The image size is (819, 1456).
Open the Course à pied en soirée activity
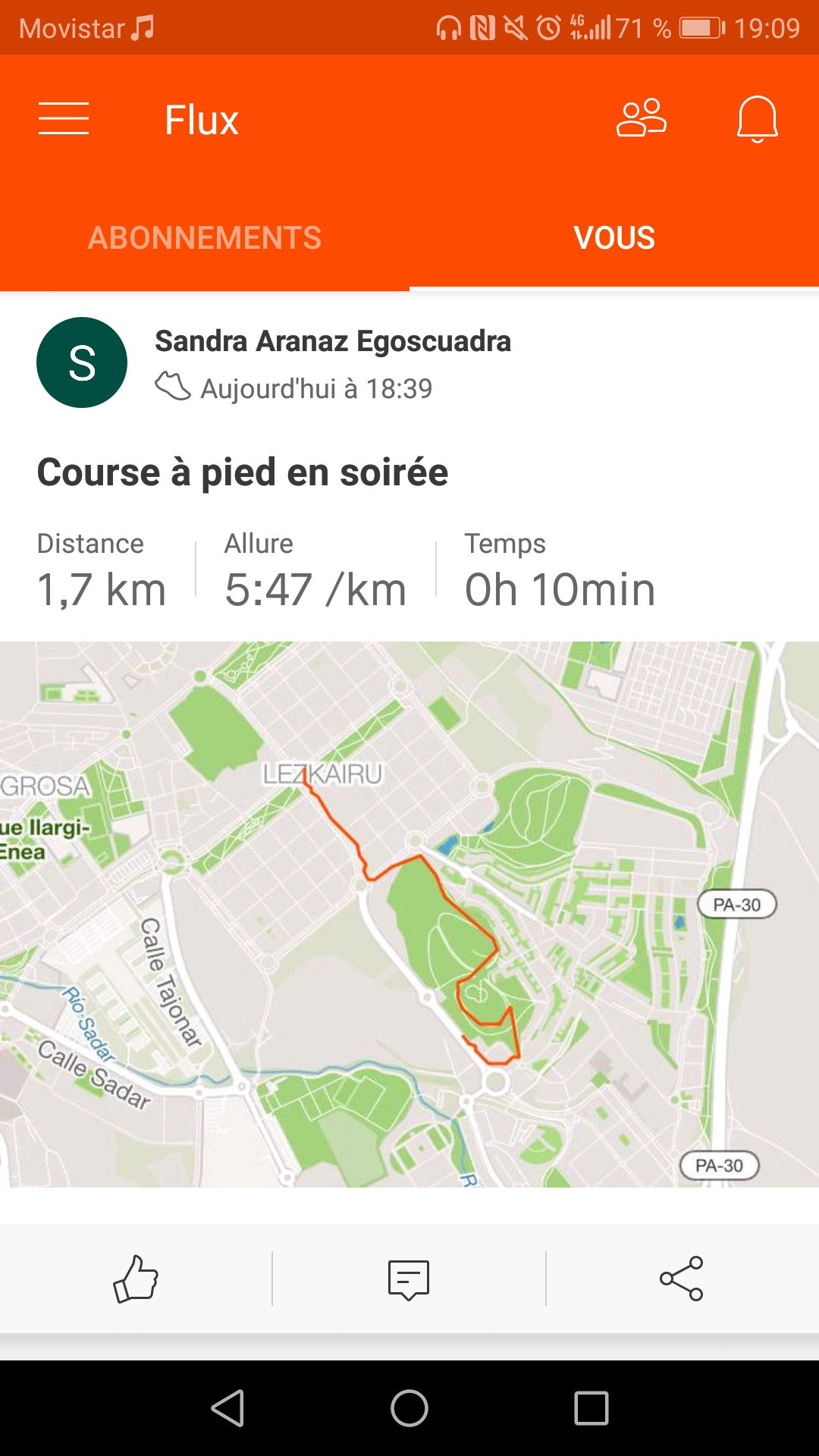tap(243, 472)
